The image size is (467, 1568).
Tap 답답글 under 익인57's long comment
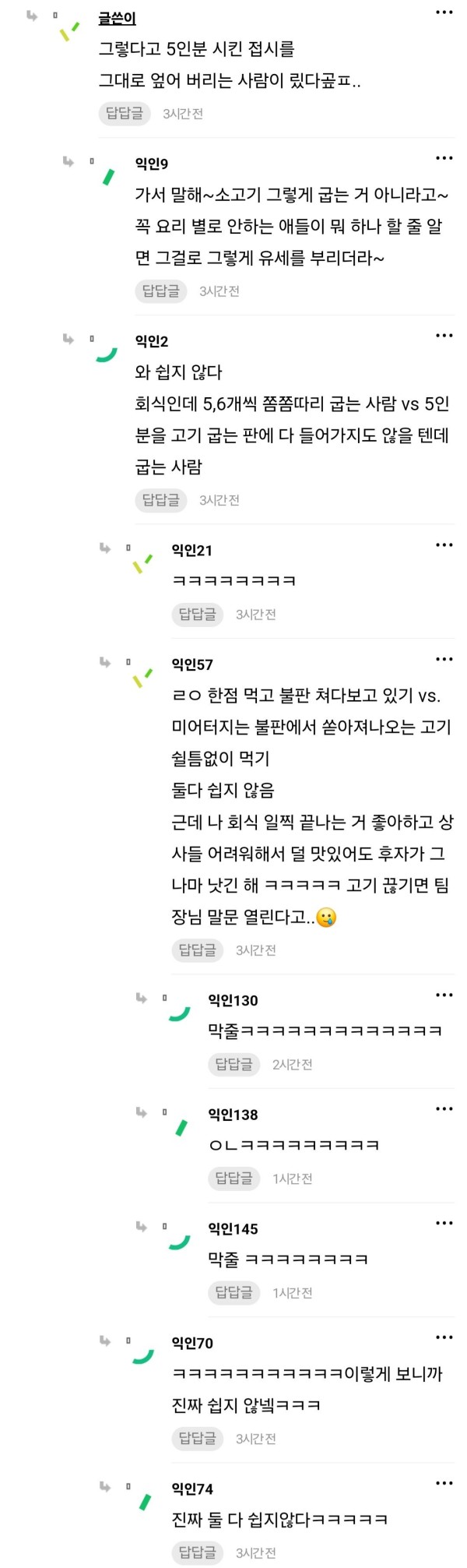pyautogui.click(x=198, y=950)
